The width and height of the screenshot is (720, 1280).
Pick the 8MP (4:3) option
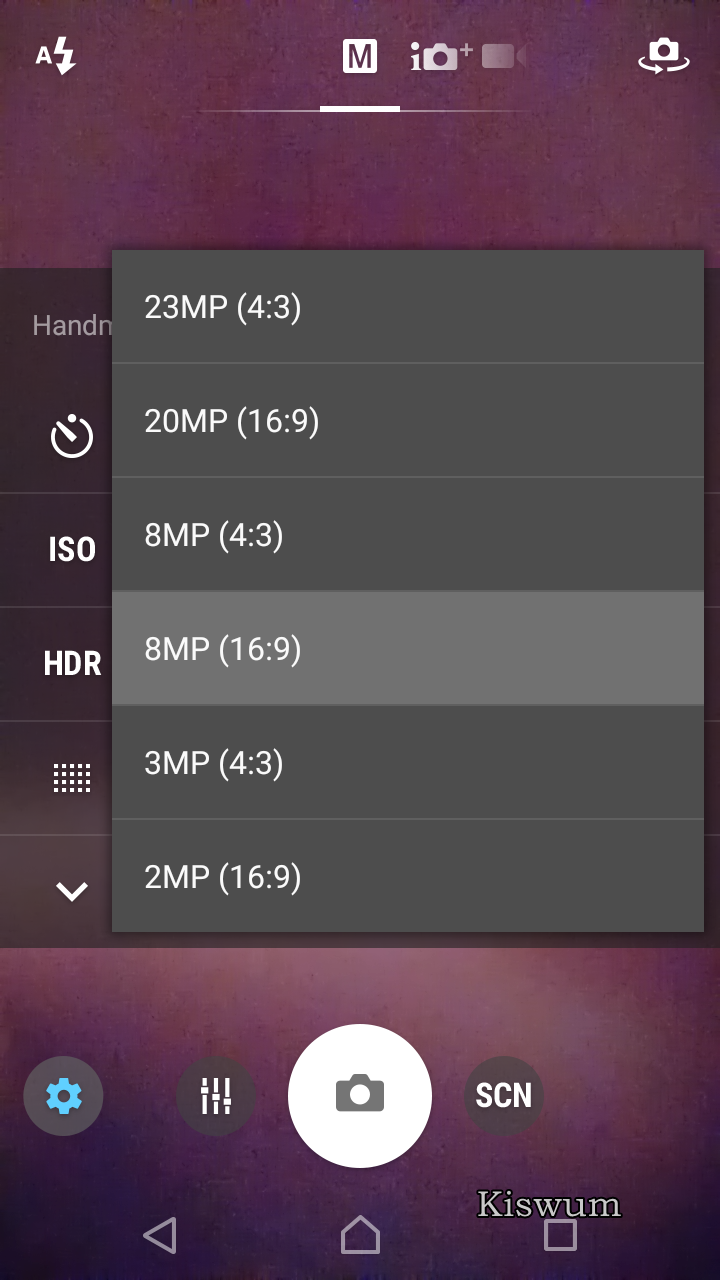coord(407,535)
